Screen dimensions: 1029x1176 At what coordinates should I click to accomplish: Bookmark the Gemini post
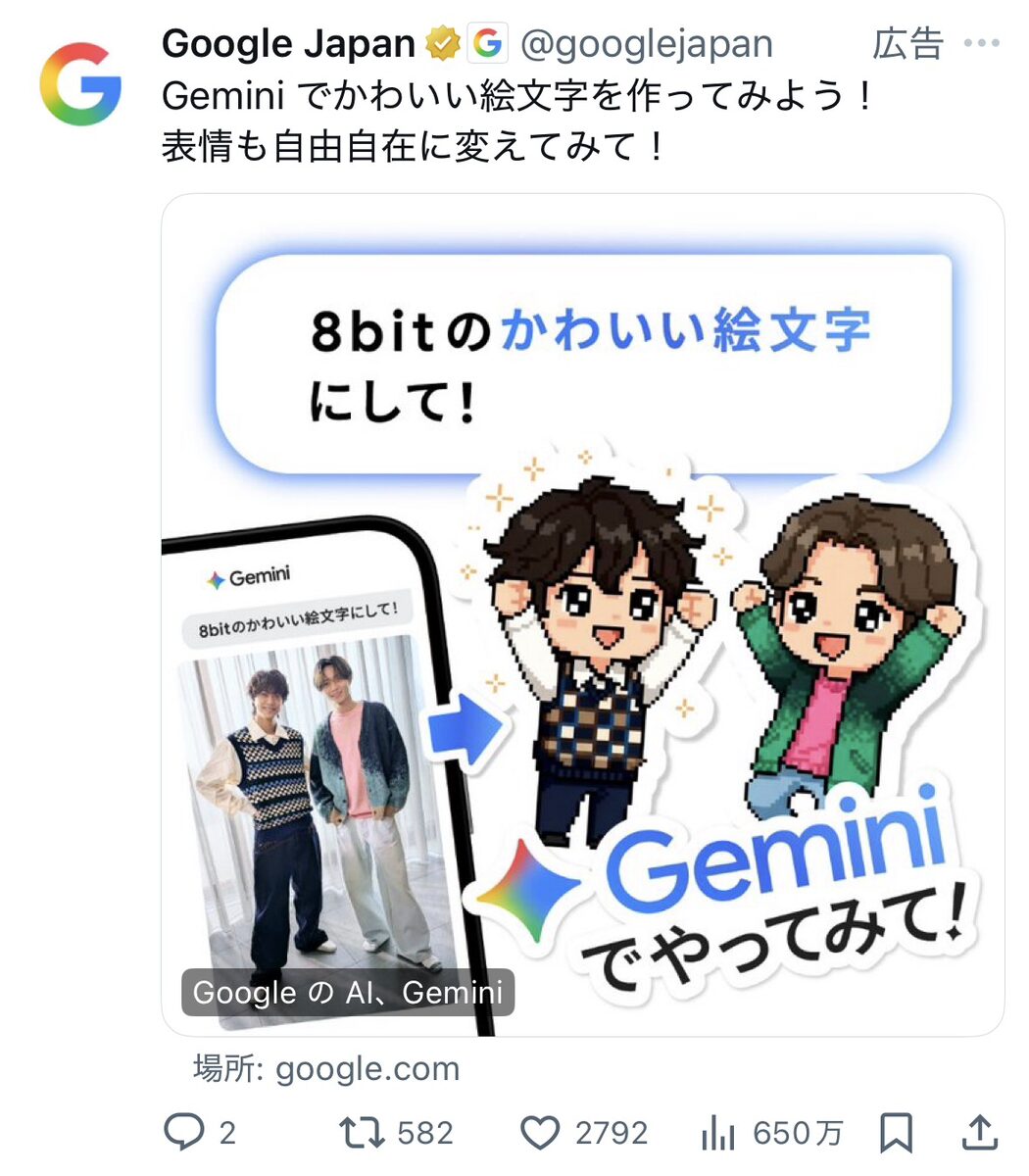pyautogui.click(x=896, y=1132)
